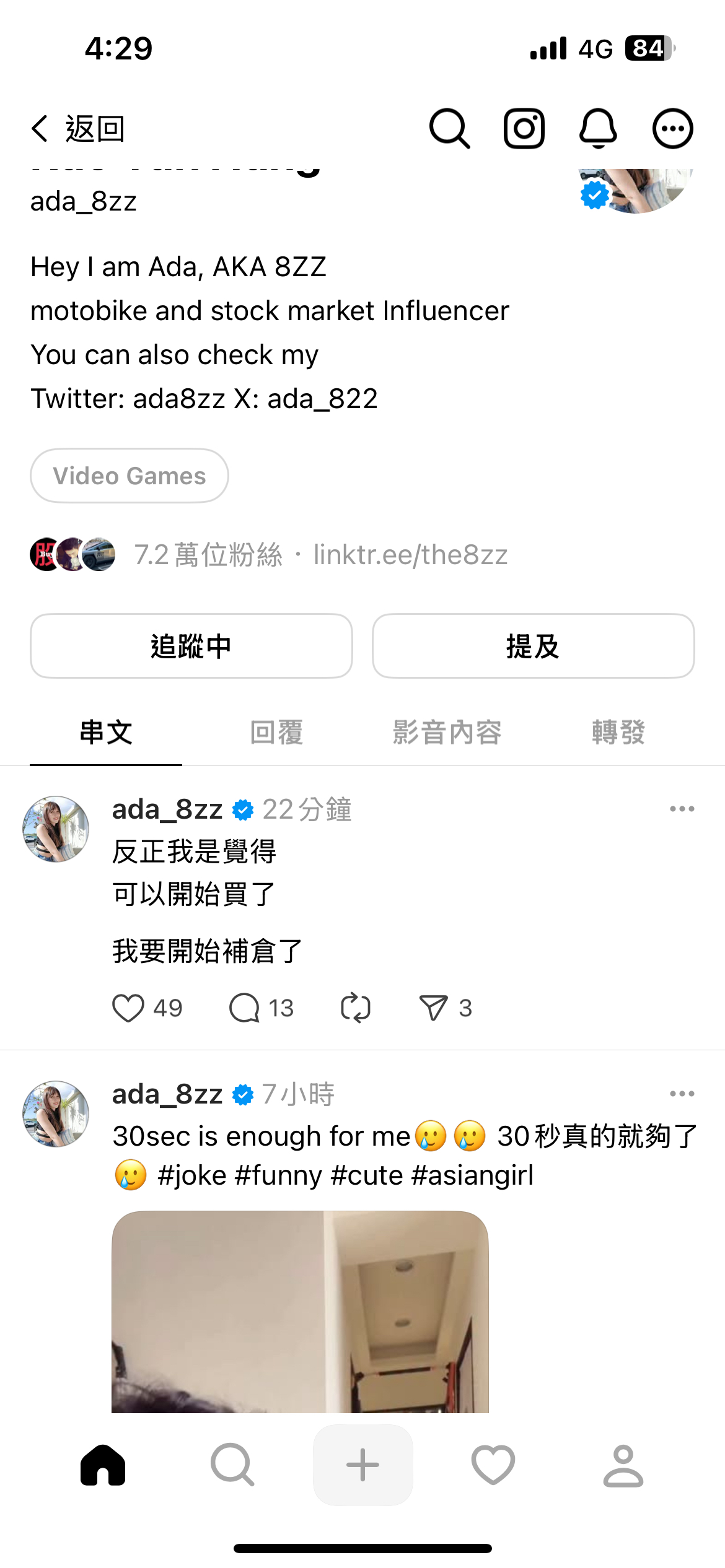Screen dimensions: 725x1568
Task: Tap the 追蹤中 following button
Action: coord(191,646)
